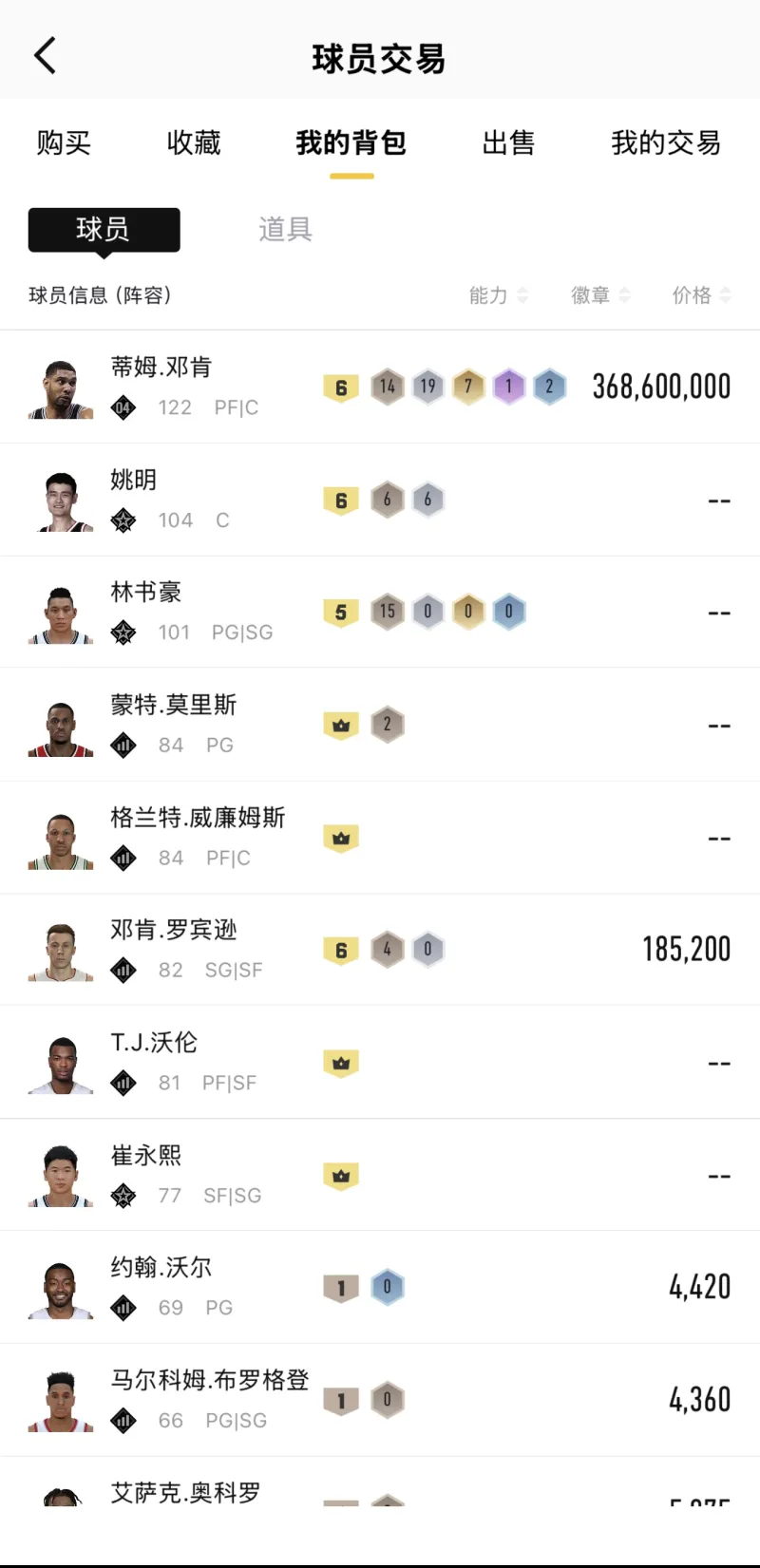Sort players by 价格
This screenshot has width=760, height=1568.
click(x=701, y=295)
